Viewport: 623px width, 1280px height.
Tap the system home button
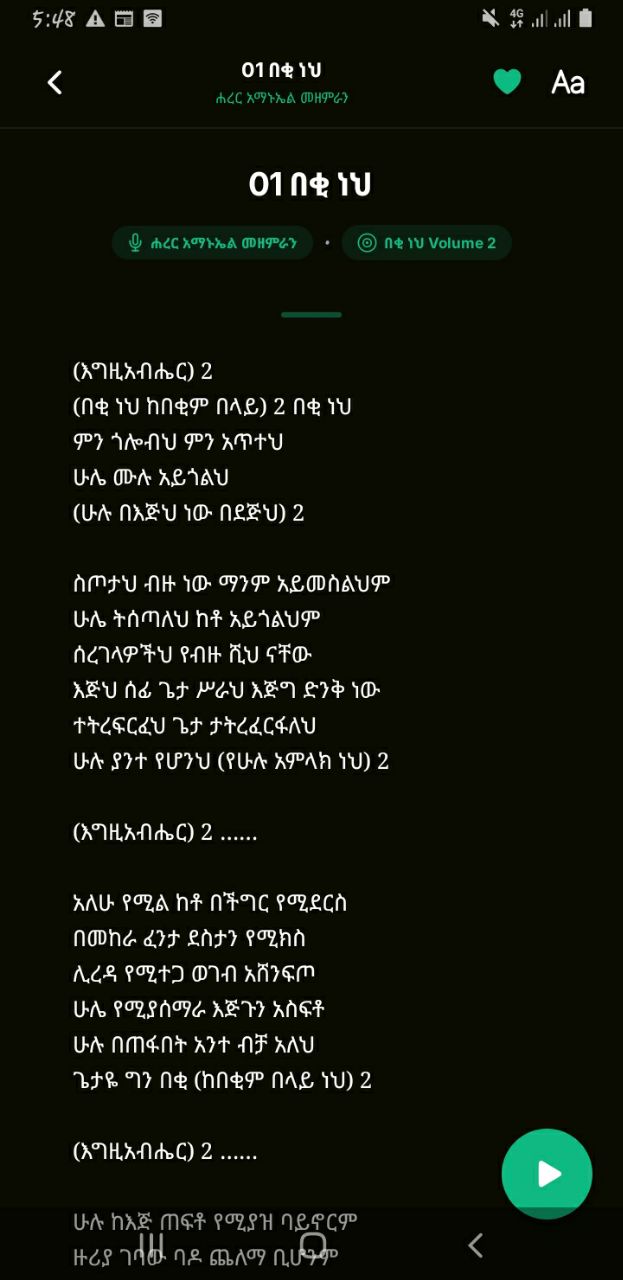coord(313,1245)
